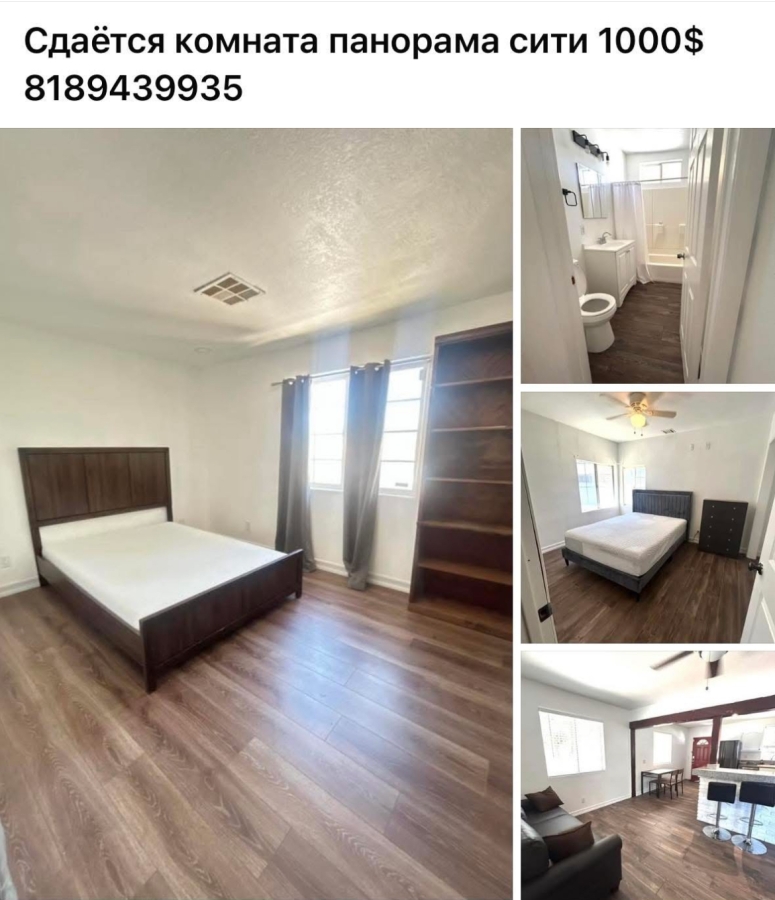Open the large bedroom photo with bookshelf

tap(256, 514)
